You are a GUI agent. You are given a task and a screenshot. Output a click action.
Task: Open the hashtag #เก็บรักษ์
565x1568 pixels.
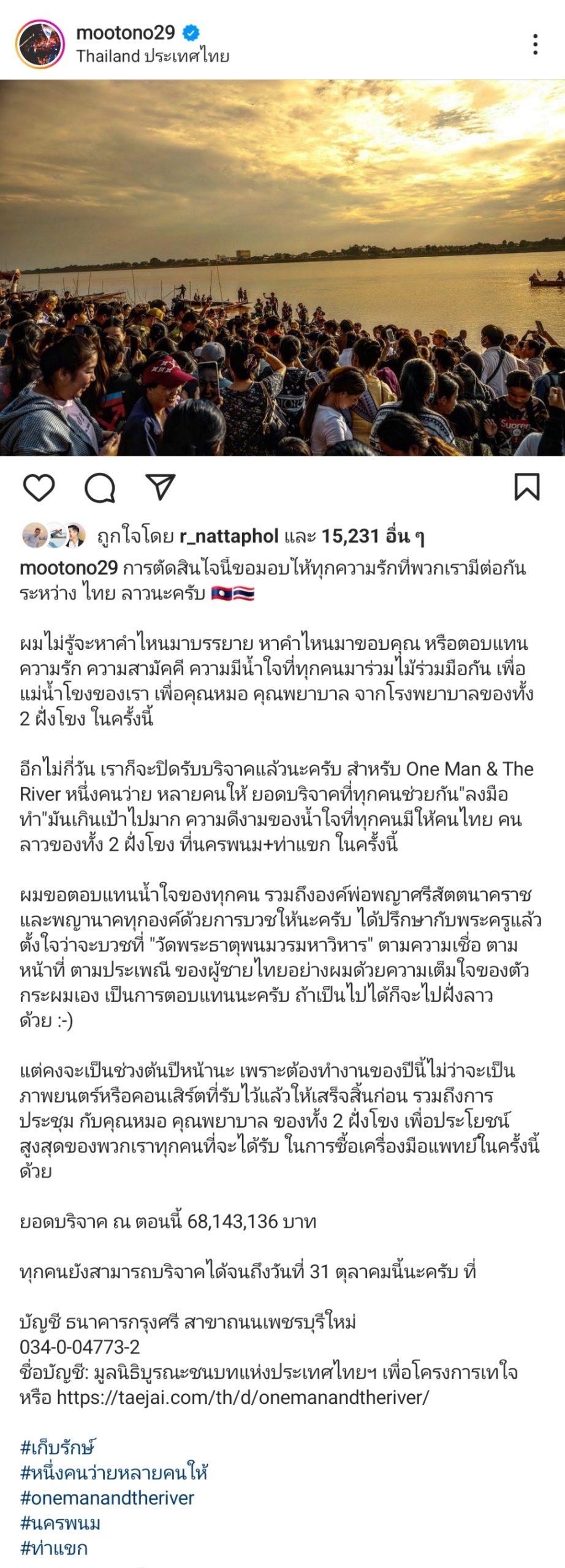point(58,1447)
